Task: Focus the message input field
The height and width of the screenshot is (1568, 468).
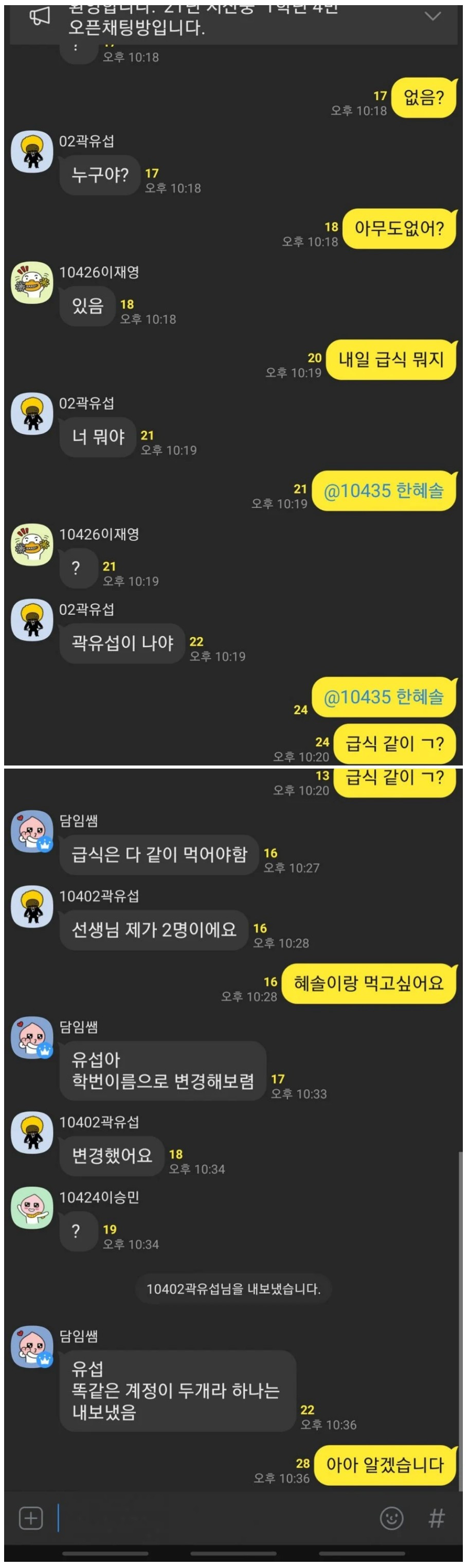Action: coord(213,1518)
